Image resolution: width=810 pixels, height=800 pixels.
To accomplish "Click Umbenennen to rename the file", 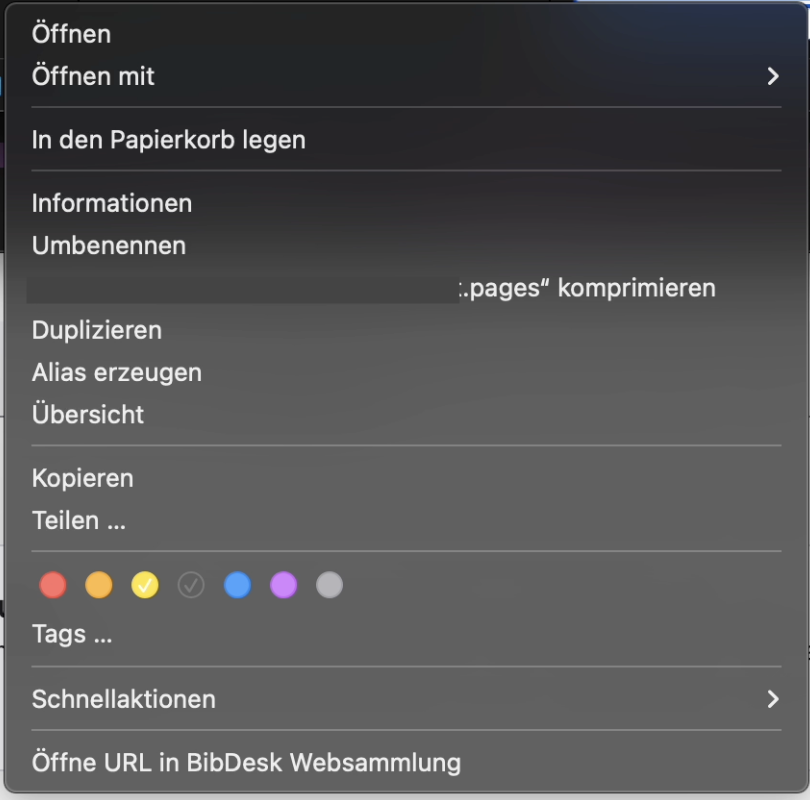I will tap(406, 246).
